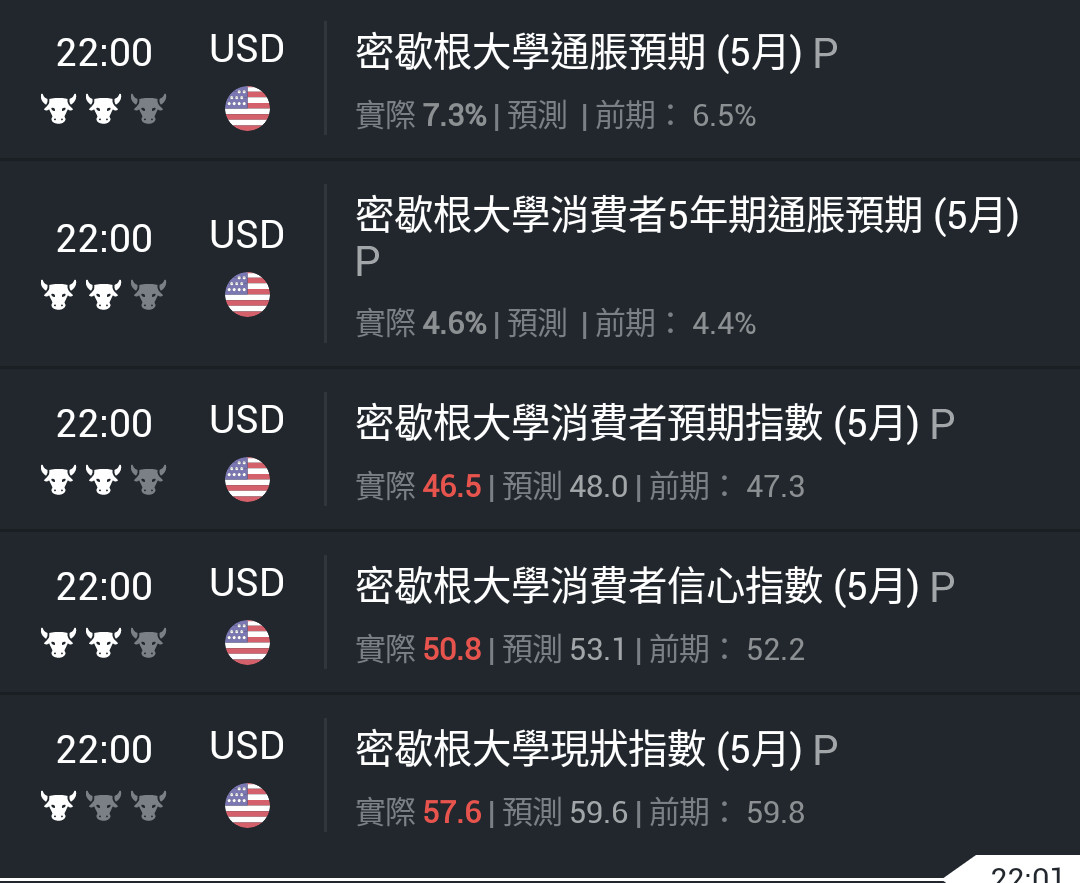
Task: Select the 密歇根大學消費者信心指數 (5月) row
Action: point(637,587)
